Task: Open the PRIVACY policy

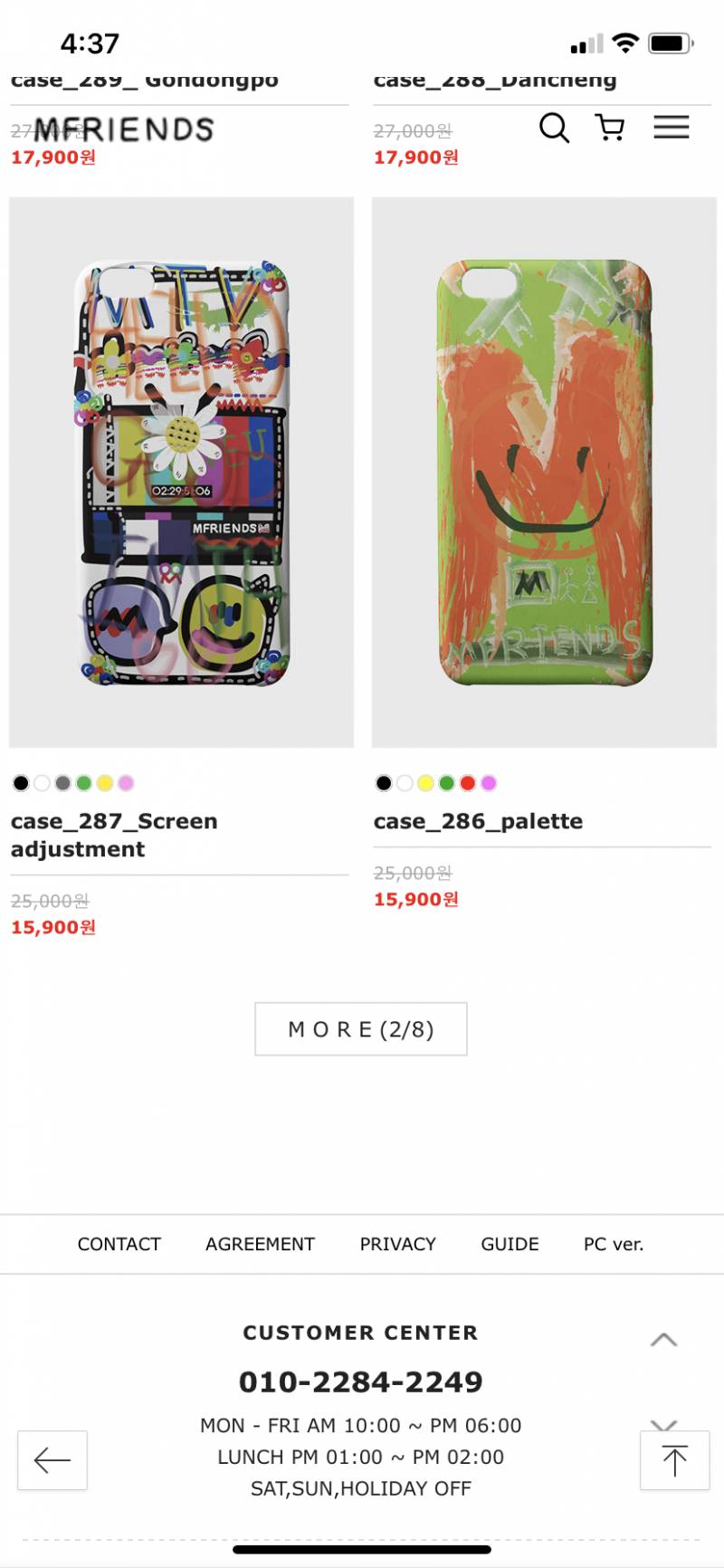Action: pyautogui.click(x=397, y=1244)
